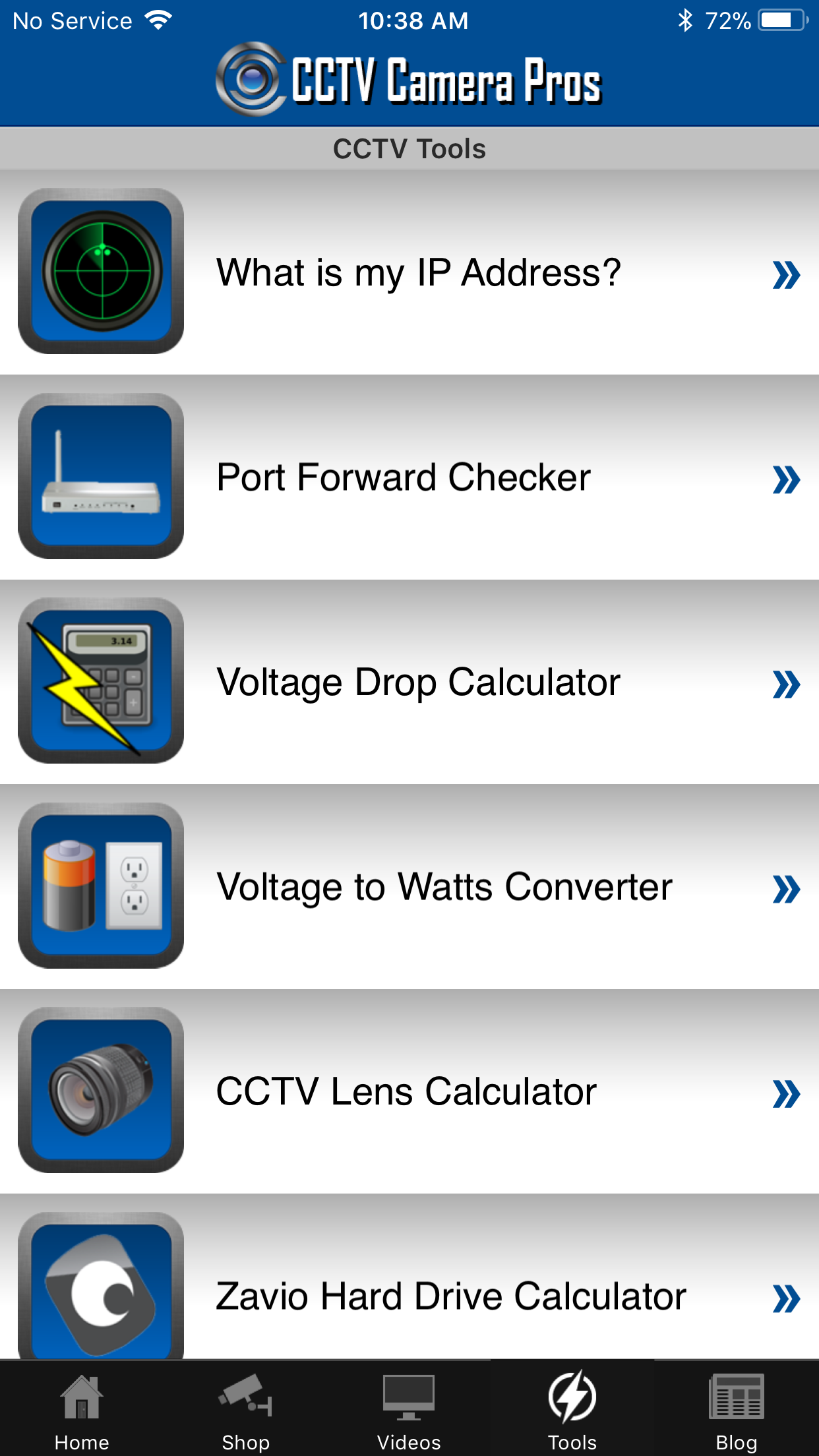Open What is my IP Address tool
Image resolution: width=819 pixels, height=1456 pixels.
[x=418, y=272]
